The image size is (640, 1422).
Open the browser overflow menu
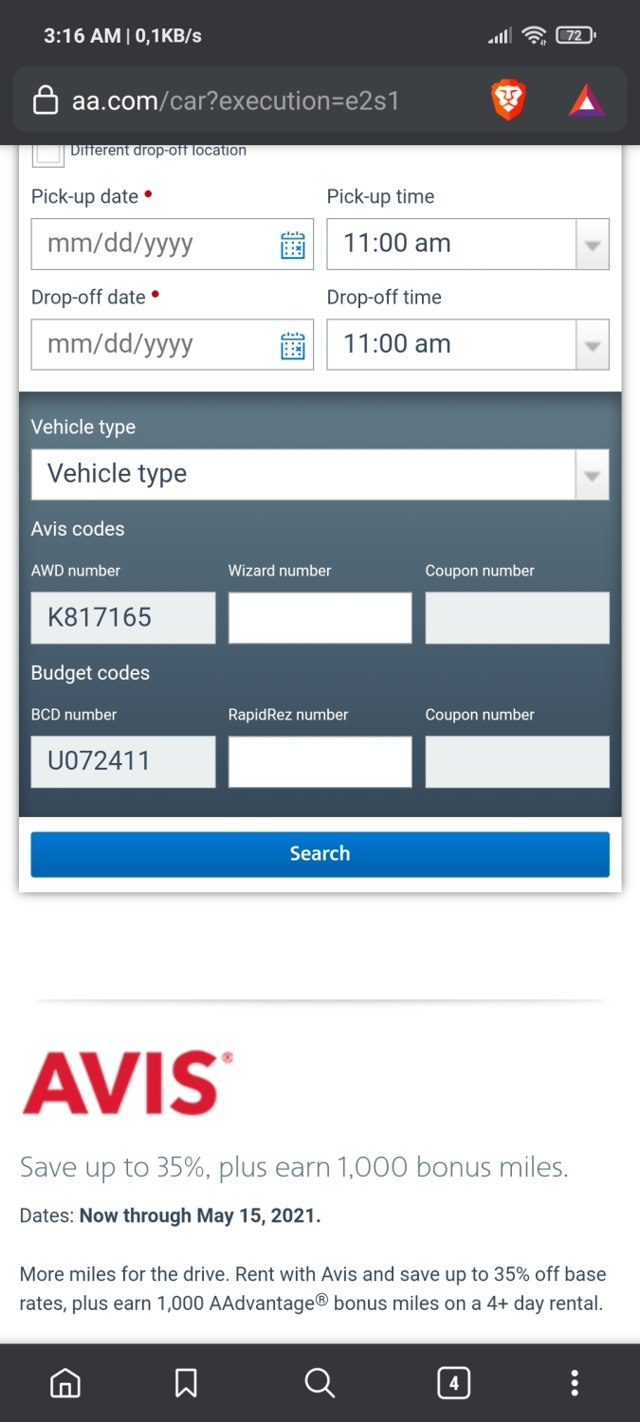pyautogui.click(x=574, y=1383)
